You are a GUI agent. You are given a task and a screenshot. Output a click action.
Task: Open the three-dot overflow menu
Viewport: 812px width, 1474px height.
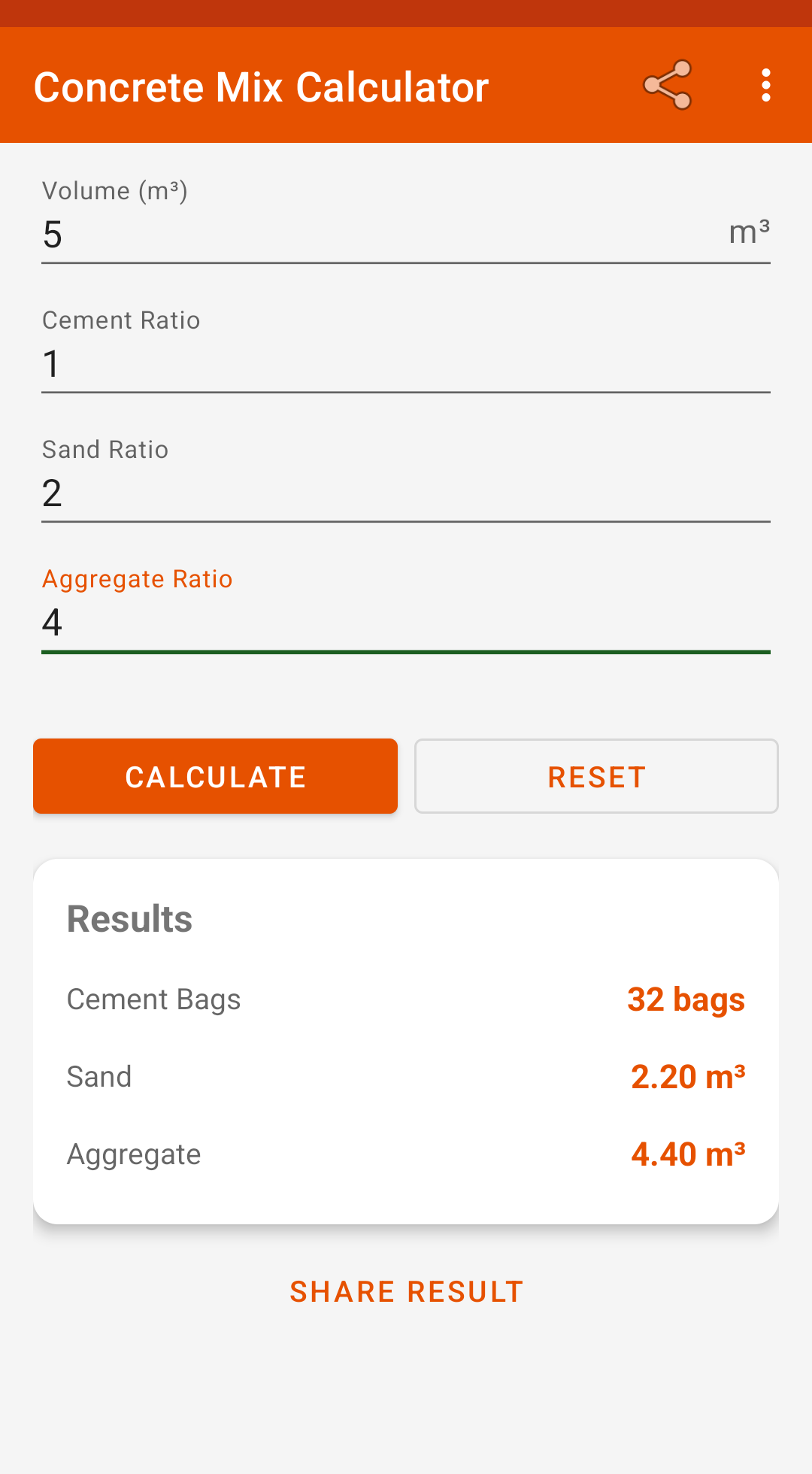tap(765, 85)
